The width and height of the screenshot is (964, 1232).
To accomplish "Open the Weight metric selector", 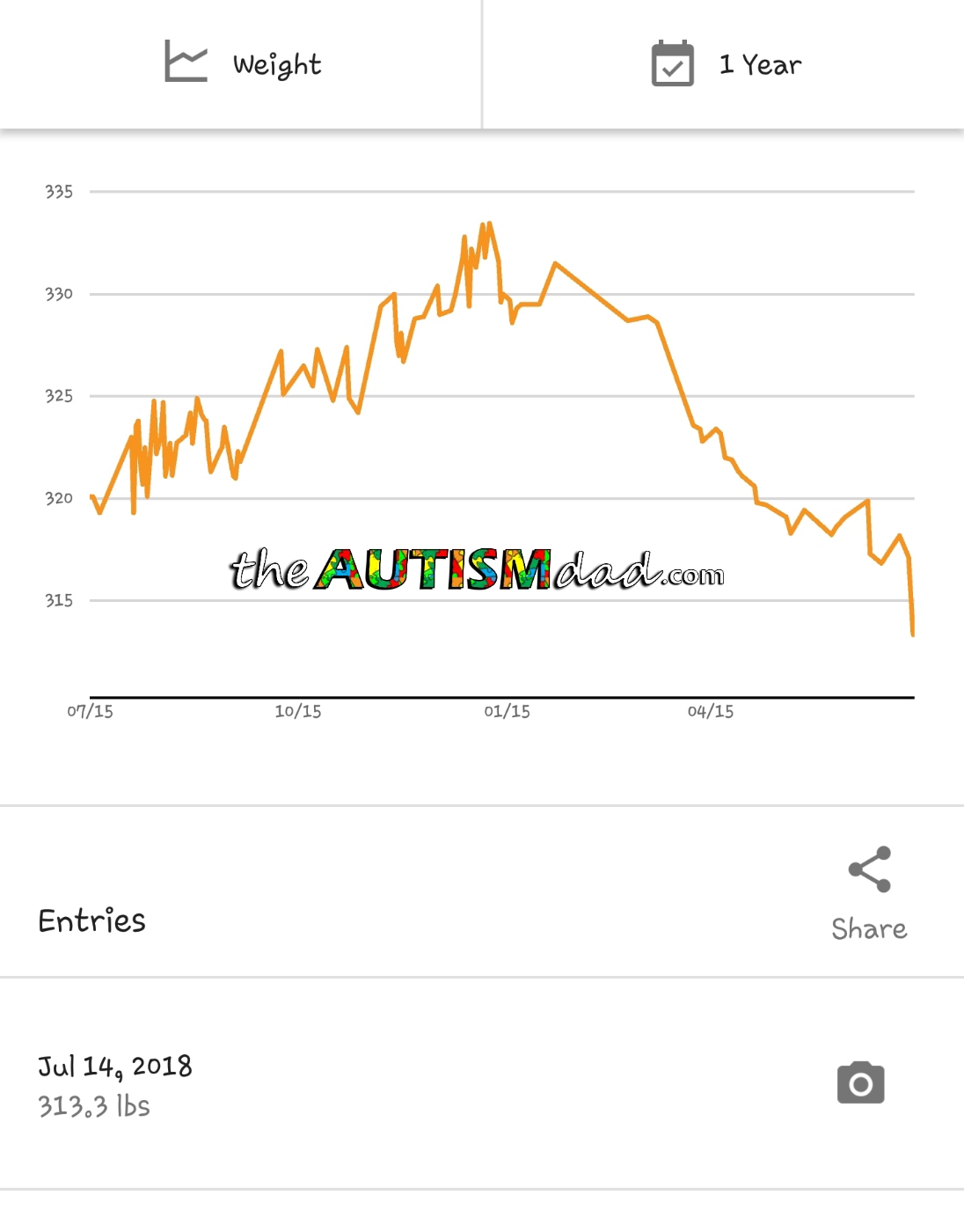I will tap(242, 64).
